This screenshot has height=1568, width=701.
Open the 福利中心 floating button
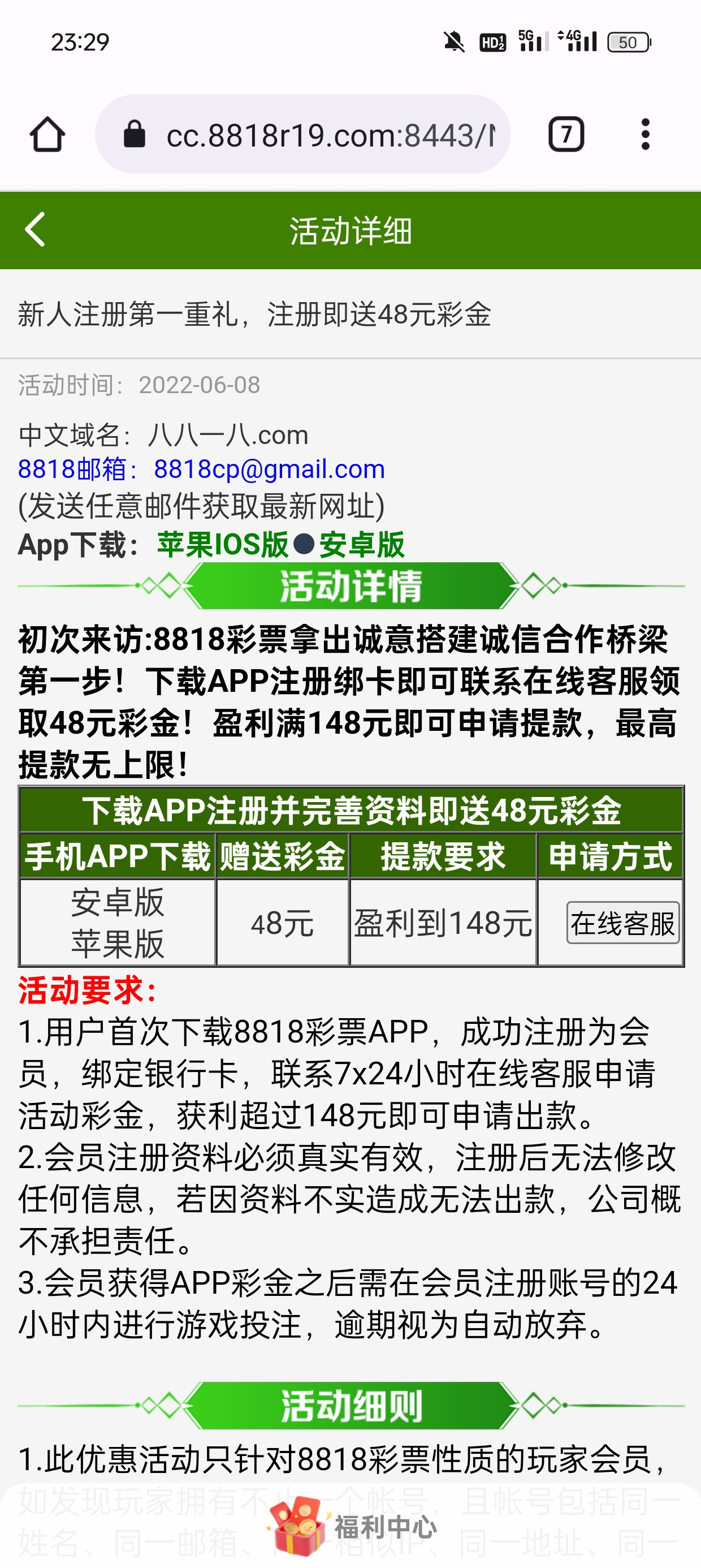click(352, 1527)
